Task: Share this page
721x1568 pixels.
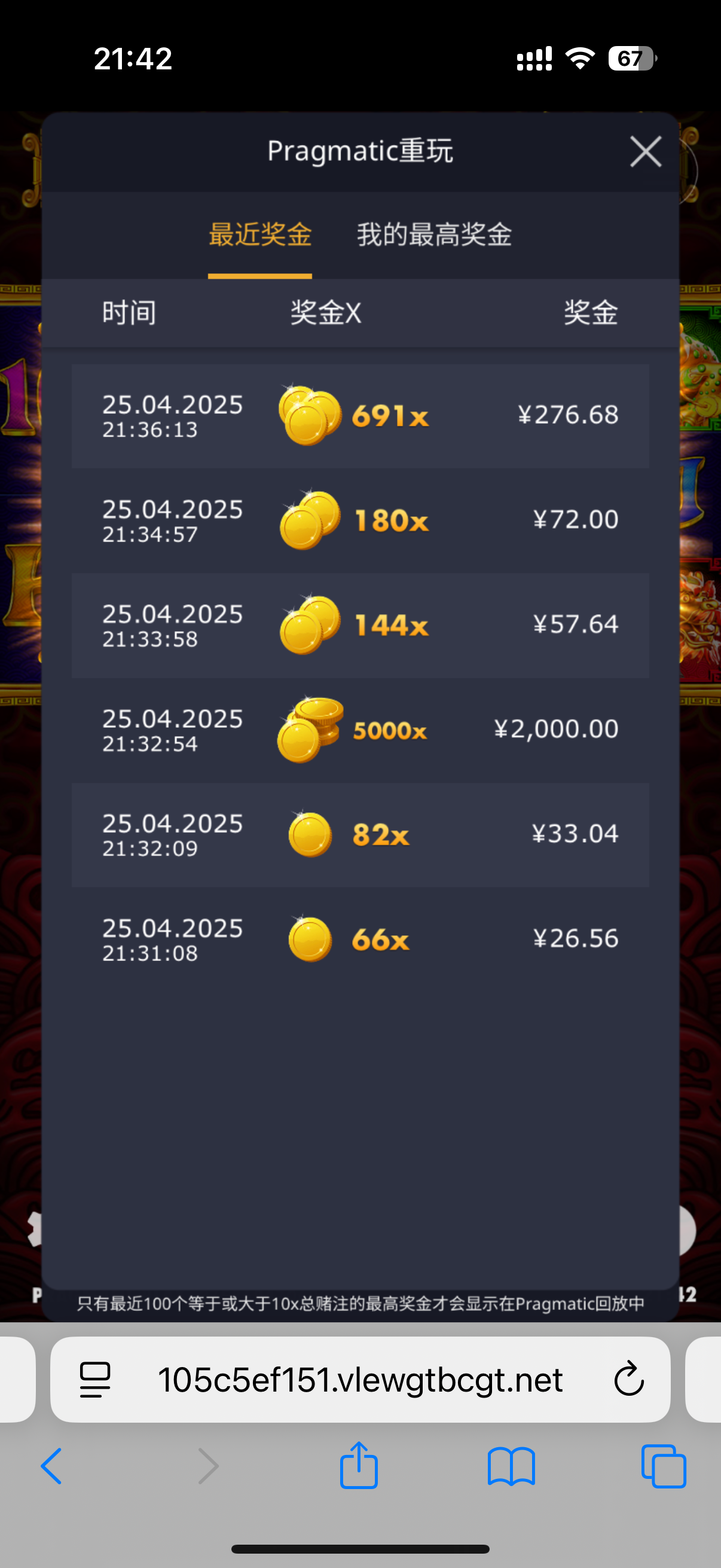Action: (359, 1466)
